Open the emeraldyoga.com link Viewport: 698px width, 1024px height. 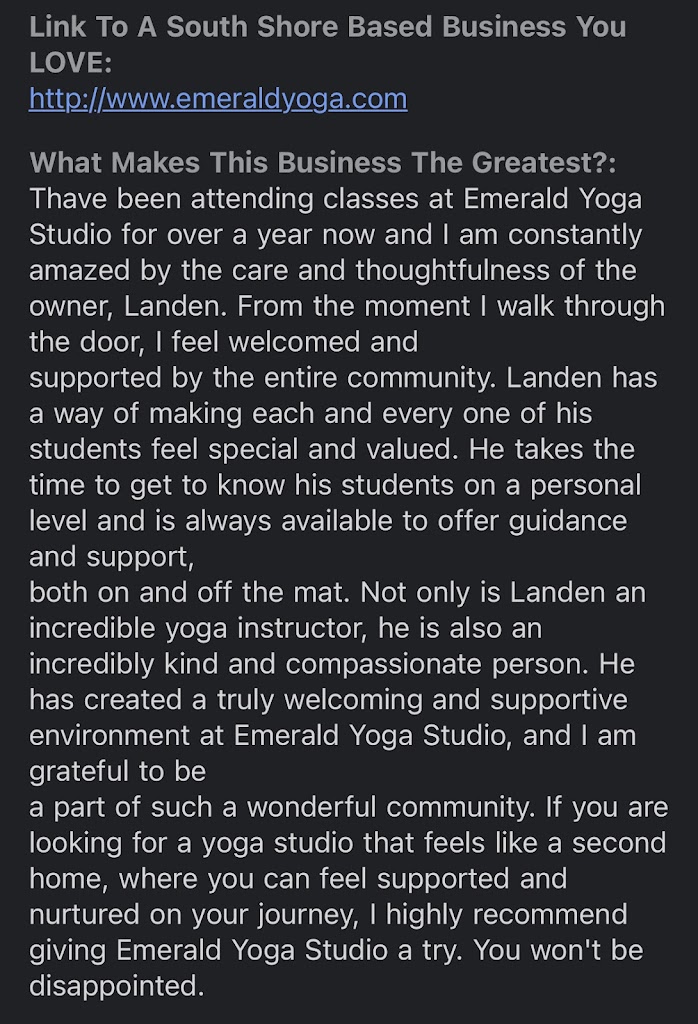click(x=218, y=99)
